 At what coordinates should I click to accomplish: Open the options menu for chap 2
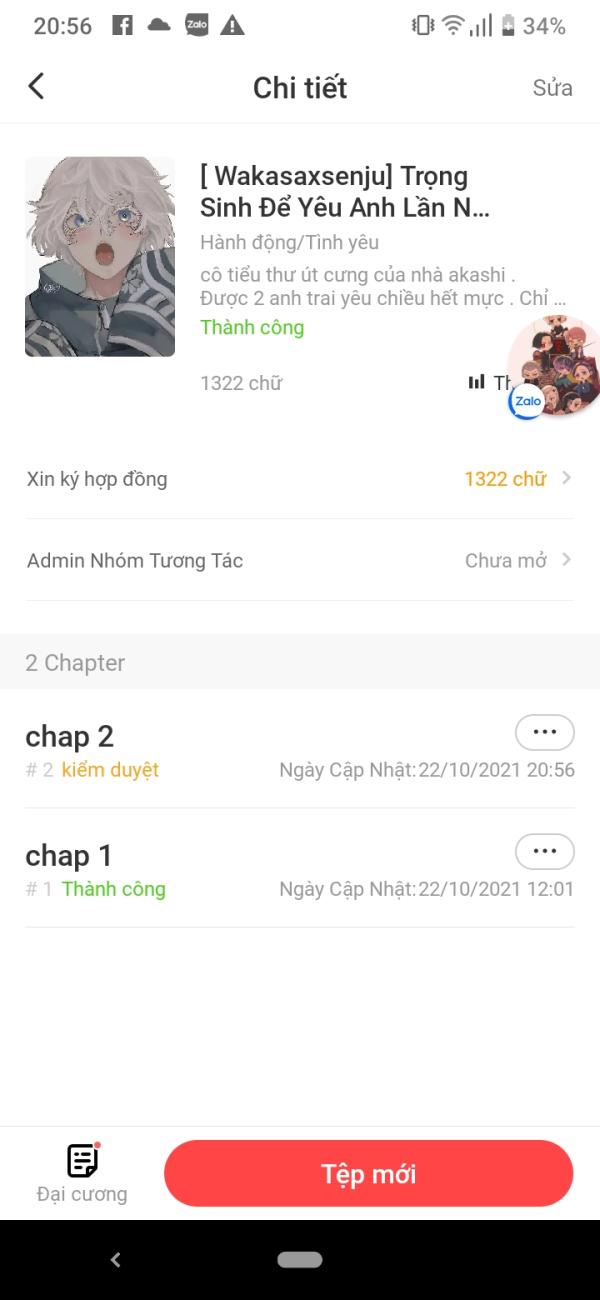[544, 732]
